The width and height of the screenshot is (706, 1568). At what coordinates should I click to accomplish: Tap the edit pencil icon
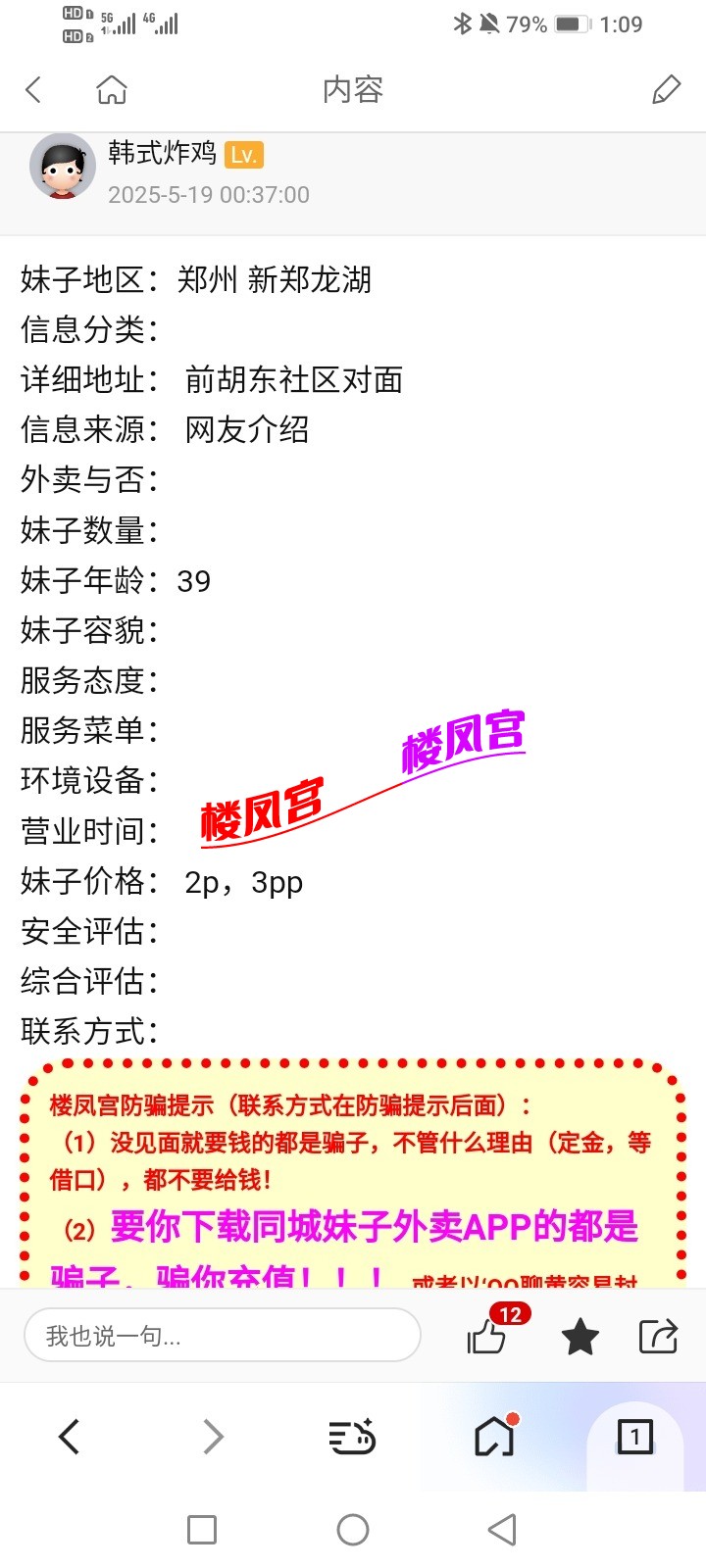(x=666, y=90)
